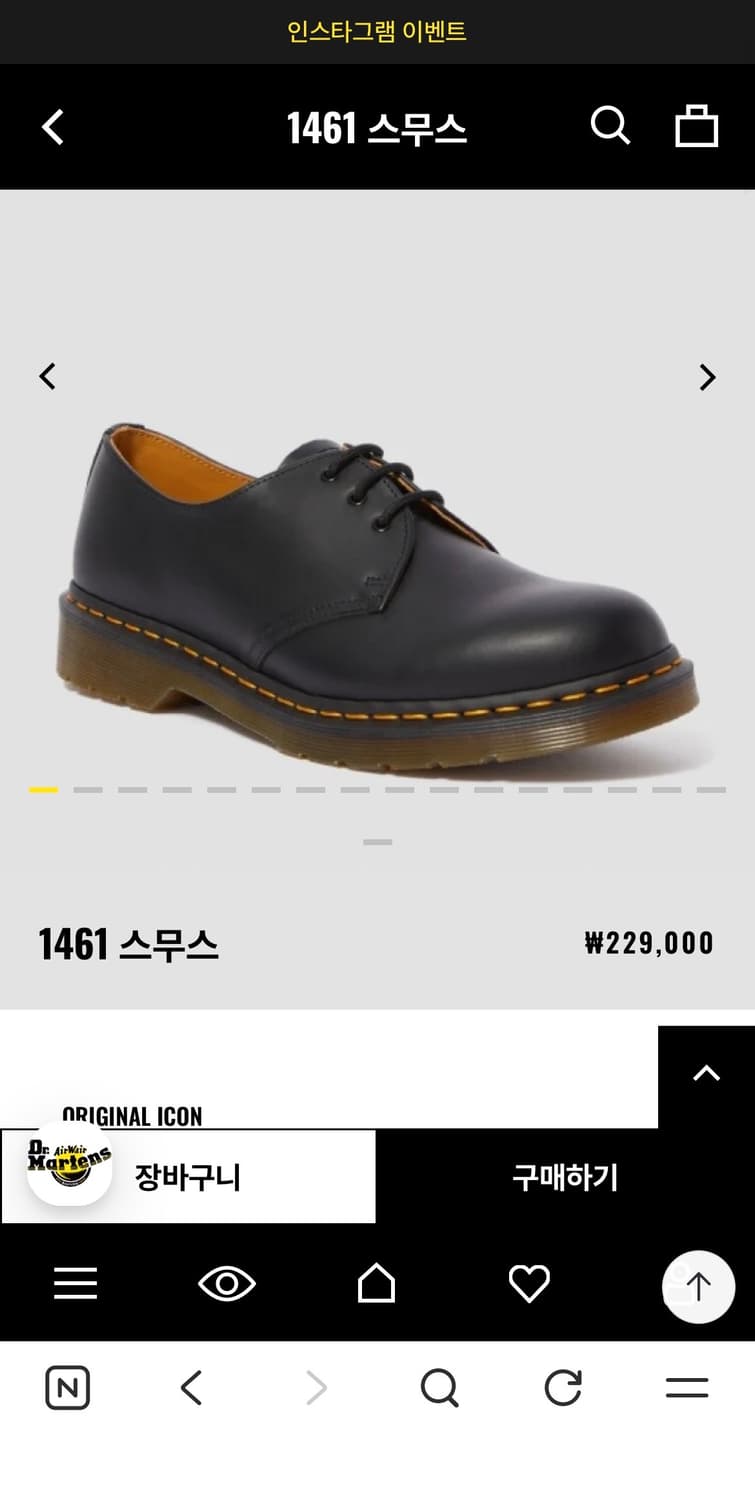Show the next product image

tap(708, 377)
